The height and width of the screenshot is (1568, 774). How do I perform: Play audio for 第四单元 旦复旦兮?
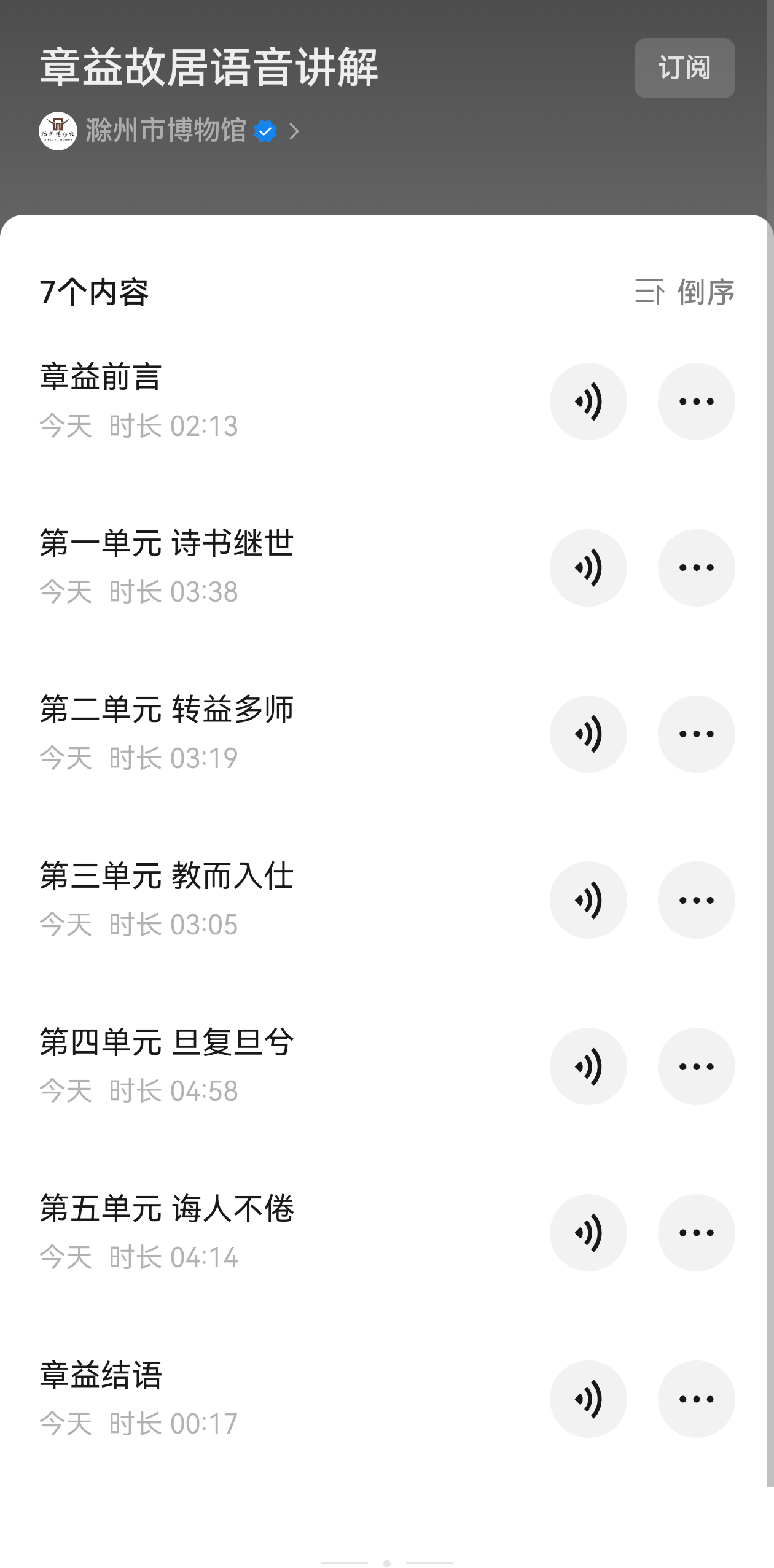pyautogui.click(x=588, y=1066)
